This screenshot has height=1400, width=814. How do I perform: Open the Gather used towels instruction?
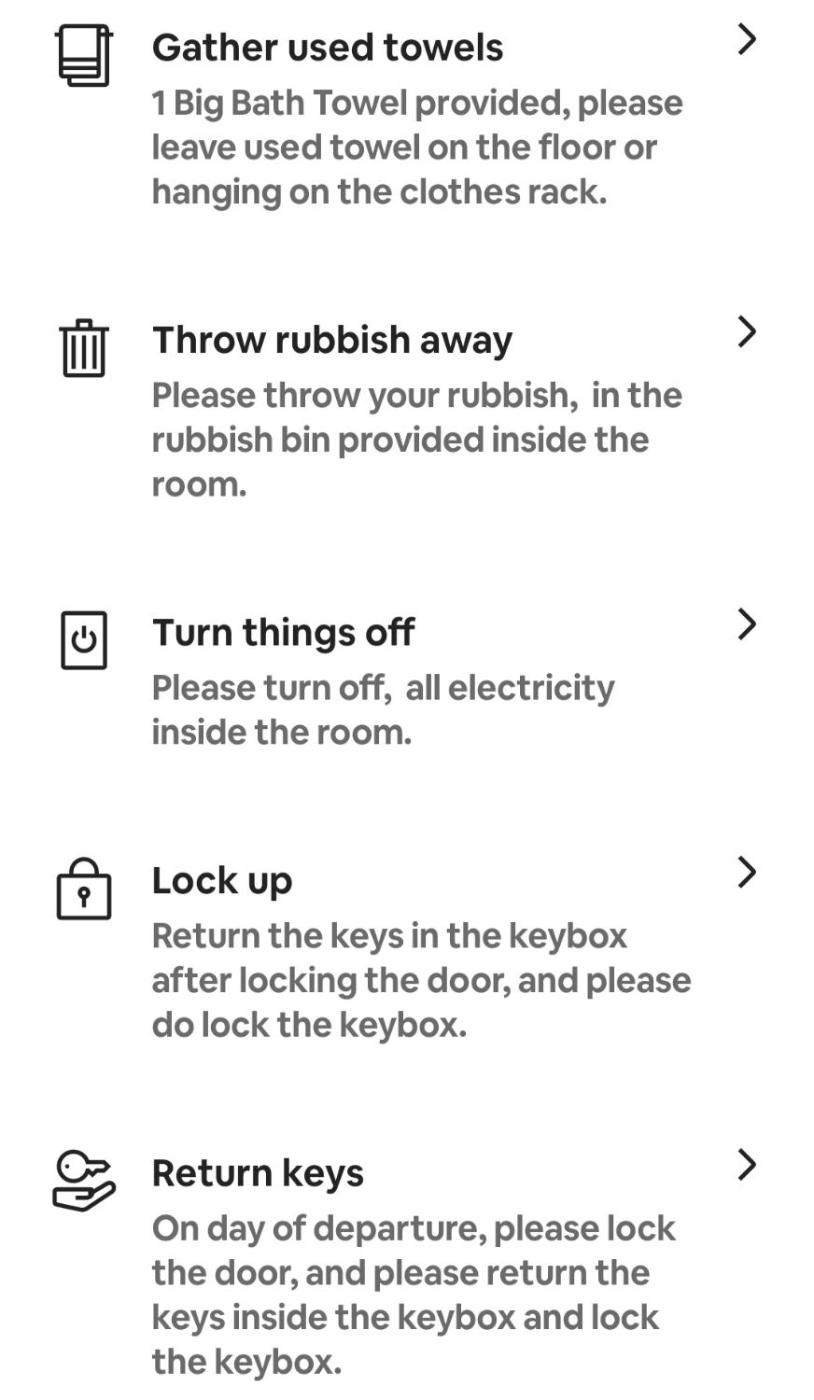pos(746,40)
